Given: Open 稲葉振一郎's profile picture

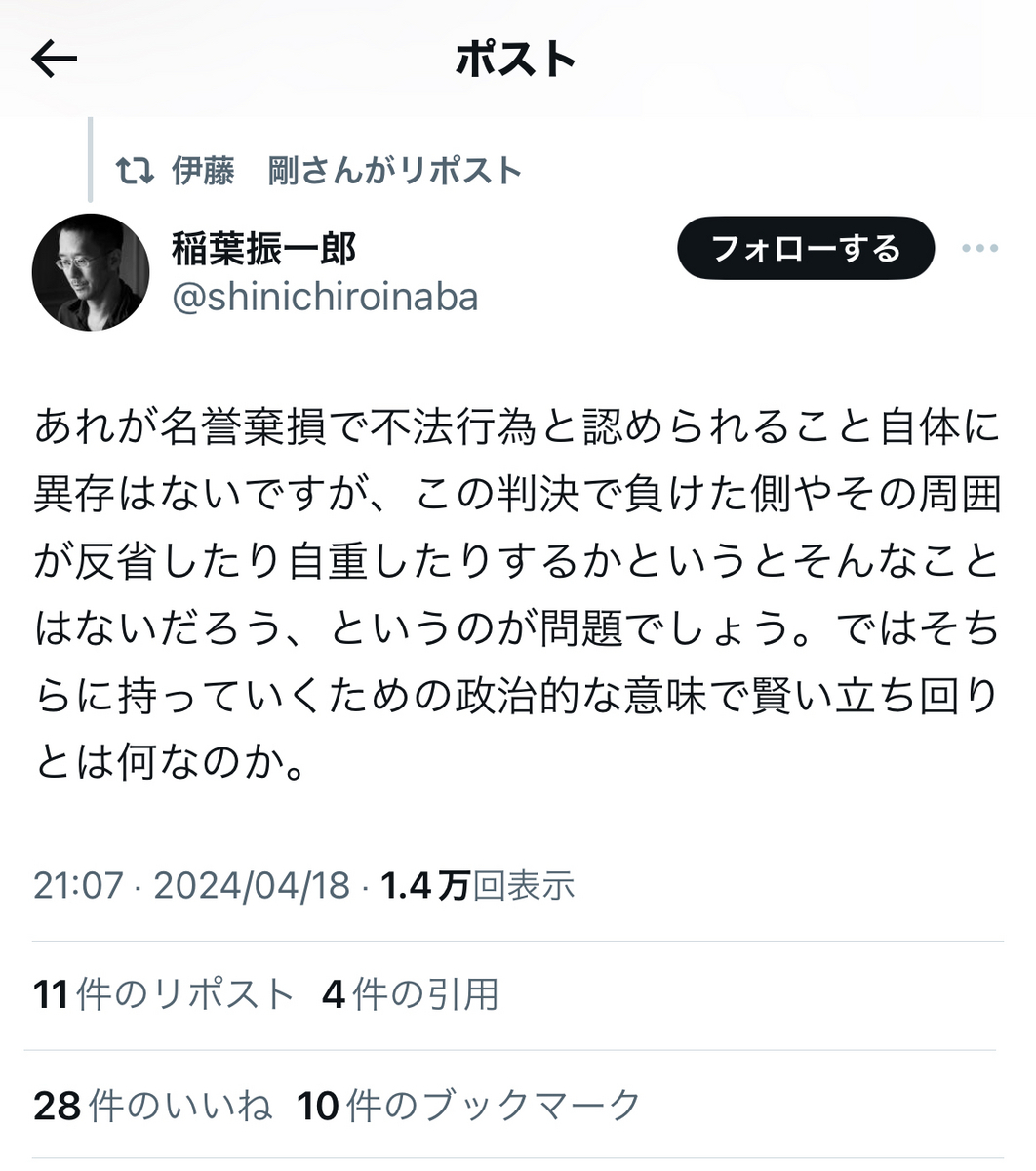Looking at the screenshot, I should click(x=91, y=272).
